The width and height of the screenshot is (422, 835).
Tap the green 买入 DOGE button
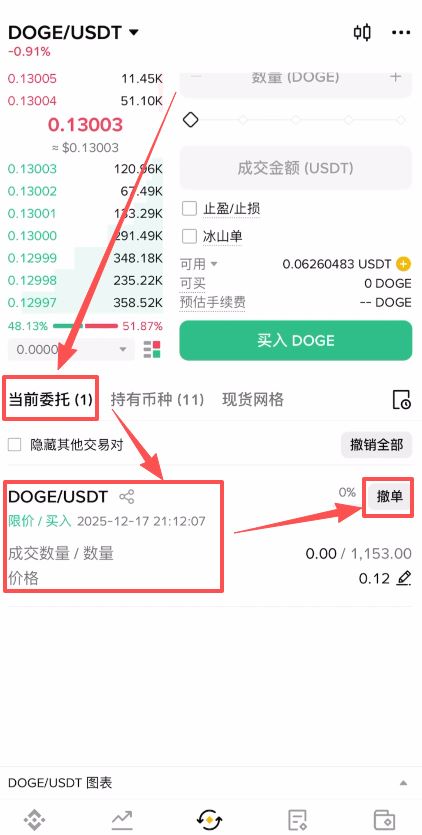tap(296, 340)
